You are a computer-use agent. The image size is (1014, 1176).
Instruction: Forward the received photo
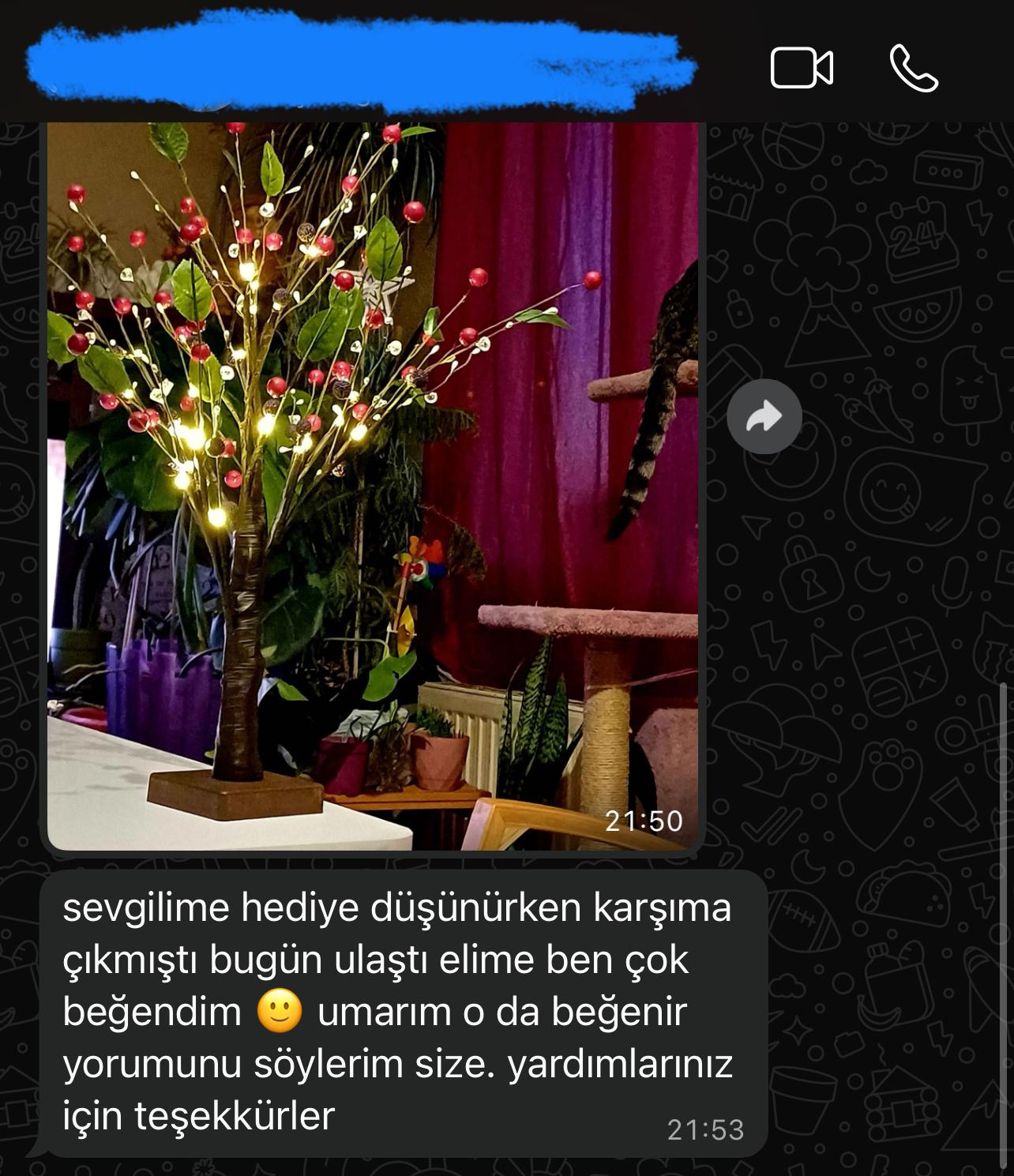764,416
